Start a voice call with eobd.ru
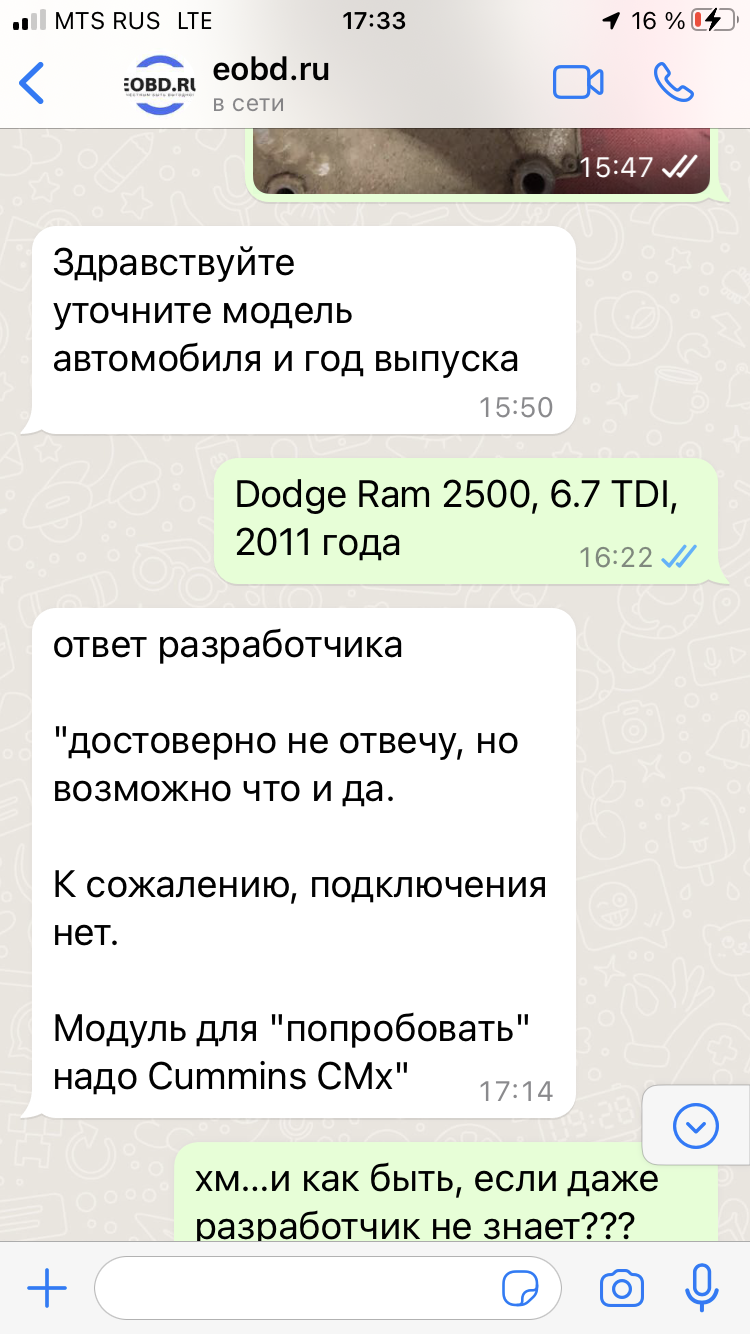Viewport: 750px width, 1334px height. (x=674, y=83)
